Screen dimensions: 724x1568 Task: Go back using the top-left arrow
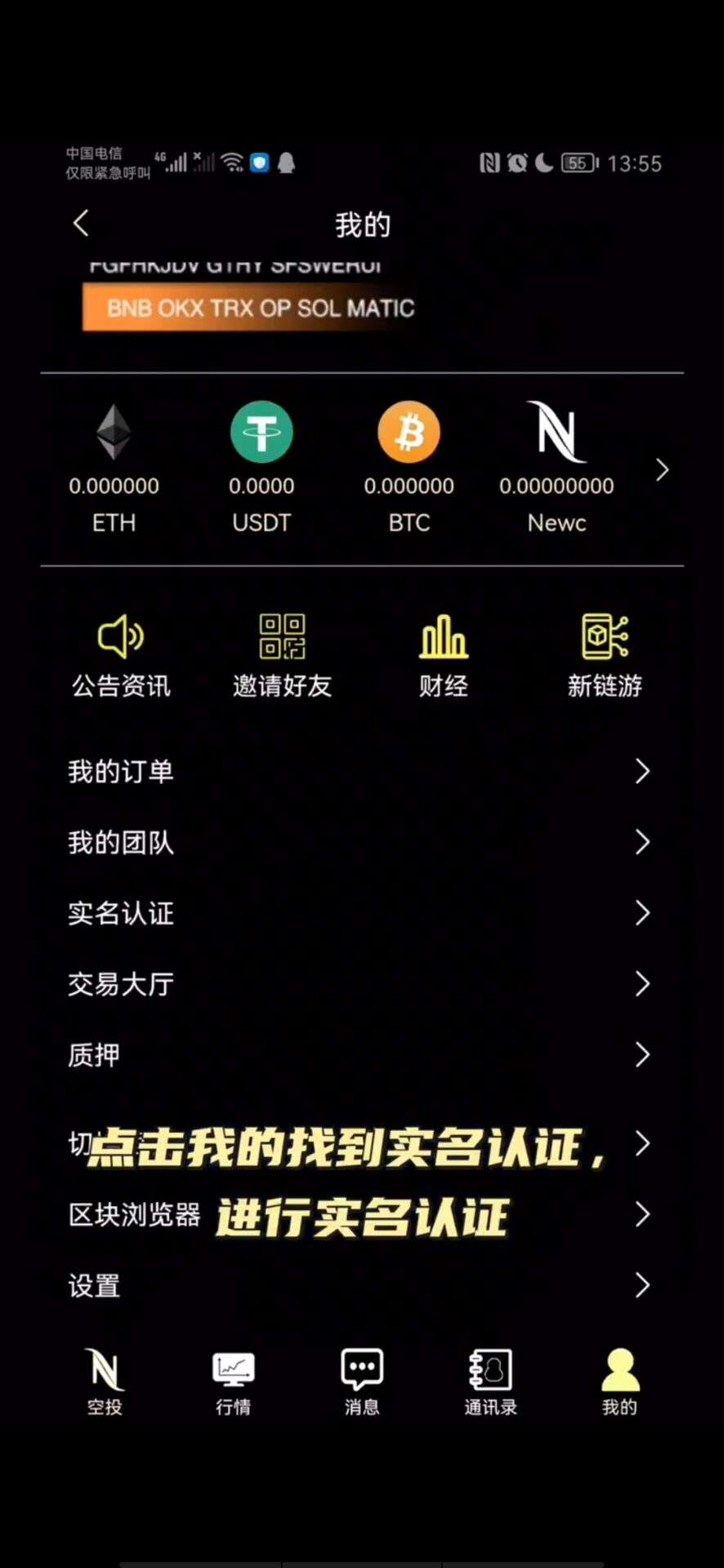click(81, 224)
